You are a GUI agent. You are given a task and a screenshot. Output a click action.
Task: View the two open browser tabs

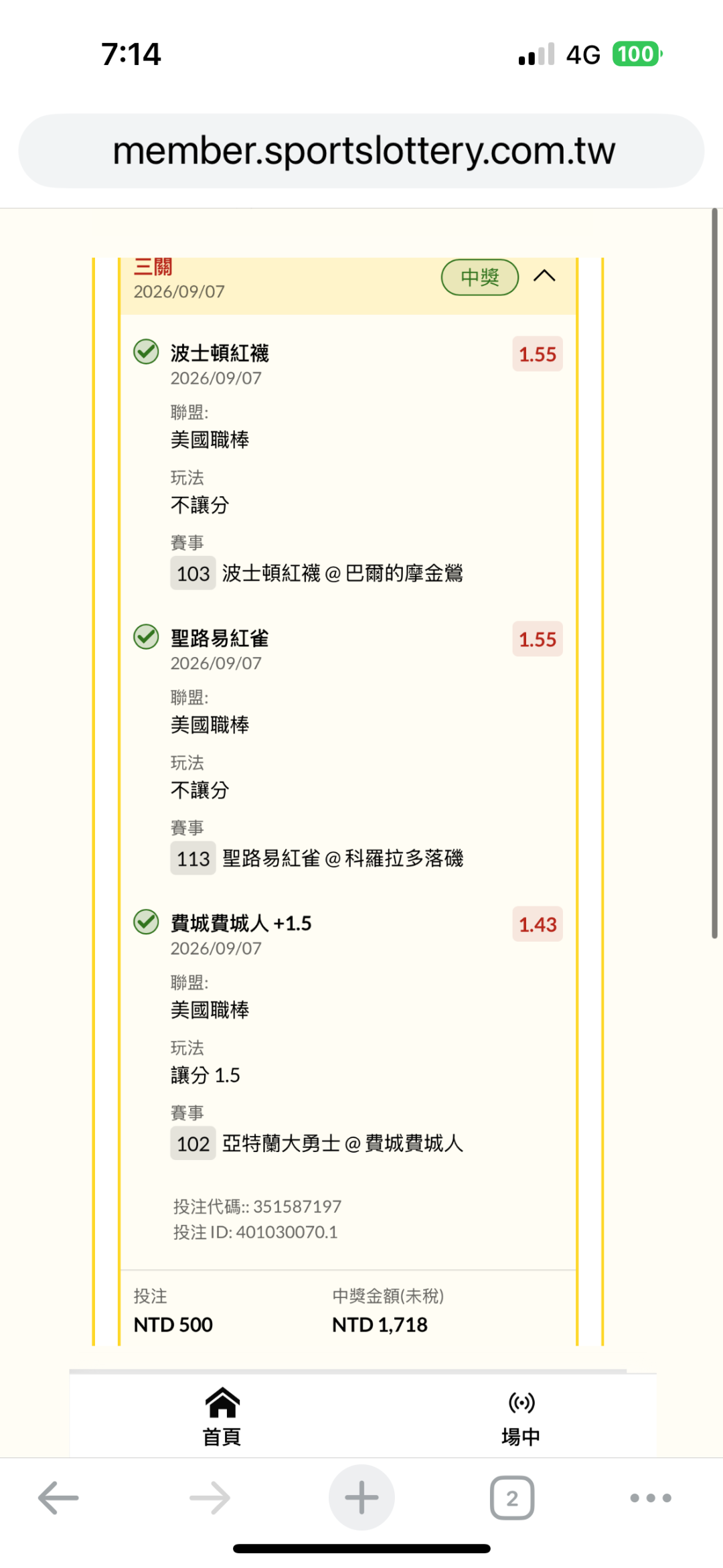click(512, 1498)
